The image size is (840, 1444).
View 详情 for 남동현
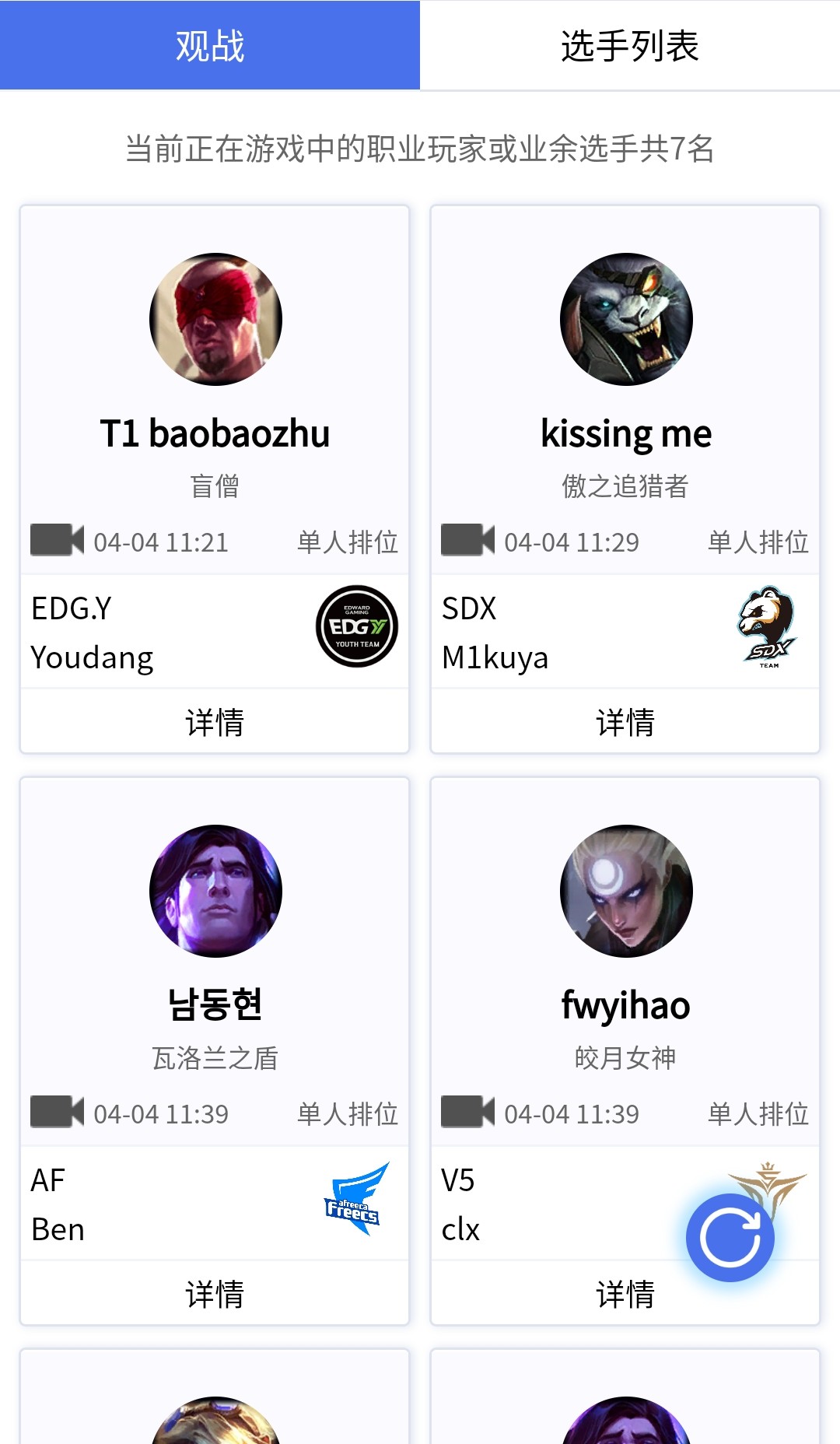215,1294
